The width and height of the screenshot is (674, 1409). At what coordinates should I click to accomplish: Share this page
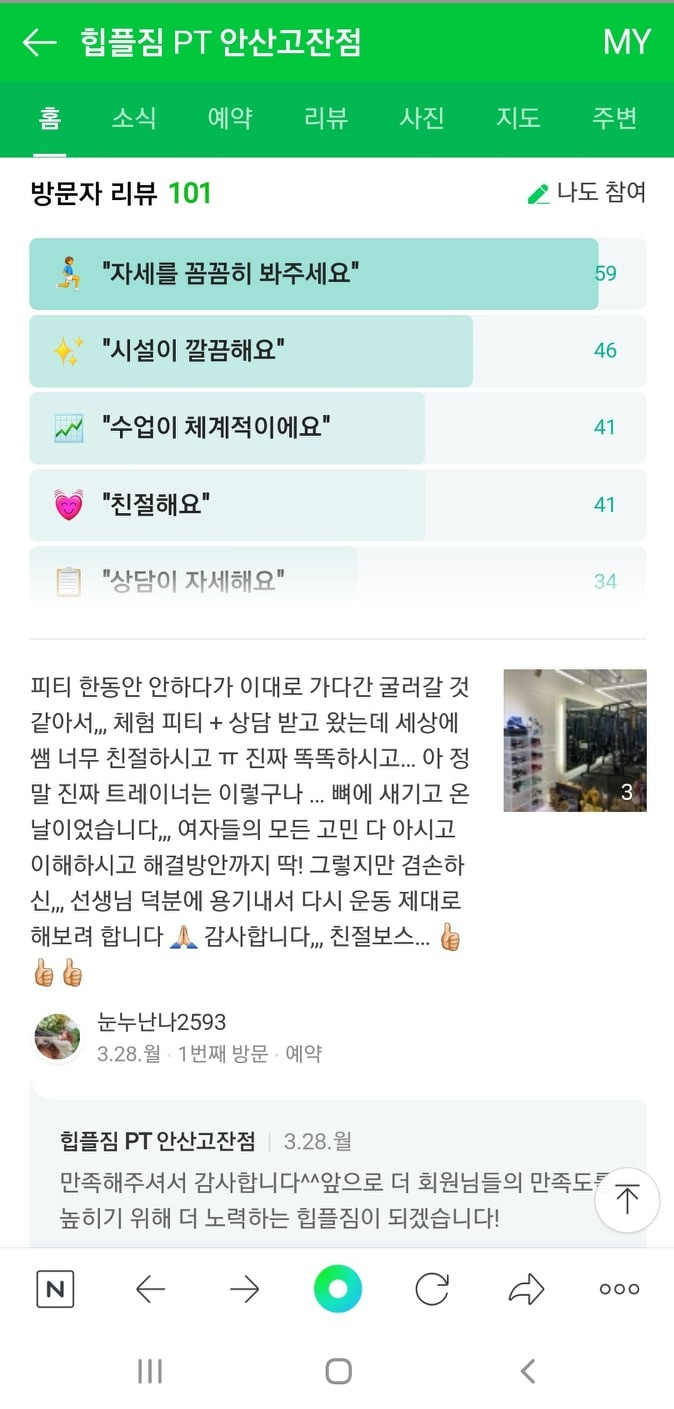(525, 1290)
